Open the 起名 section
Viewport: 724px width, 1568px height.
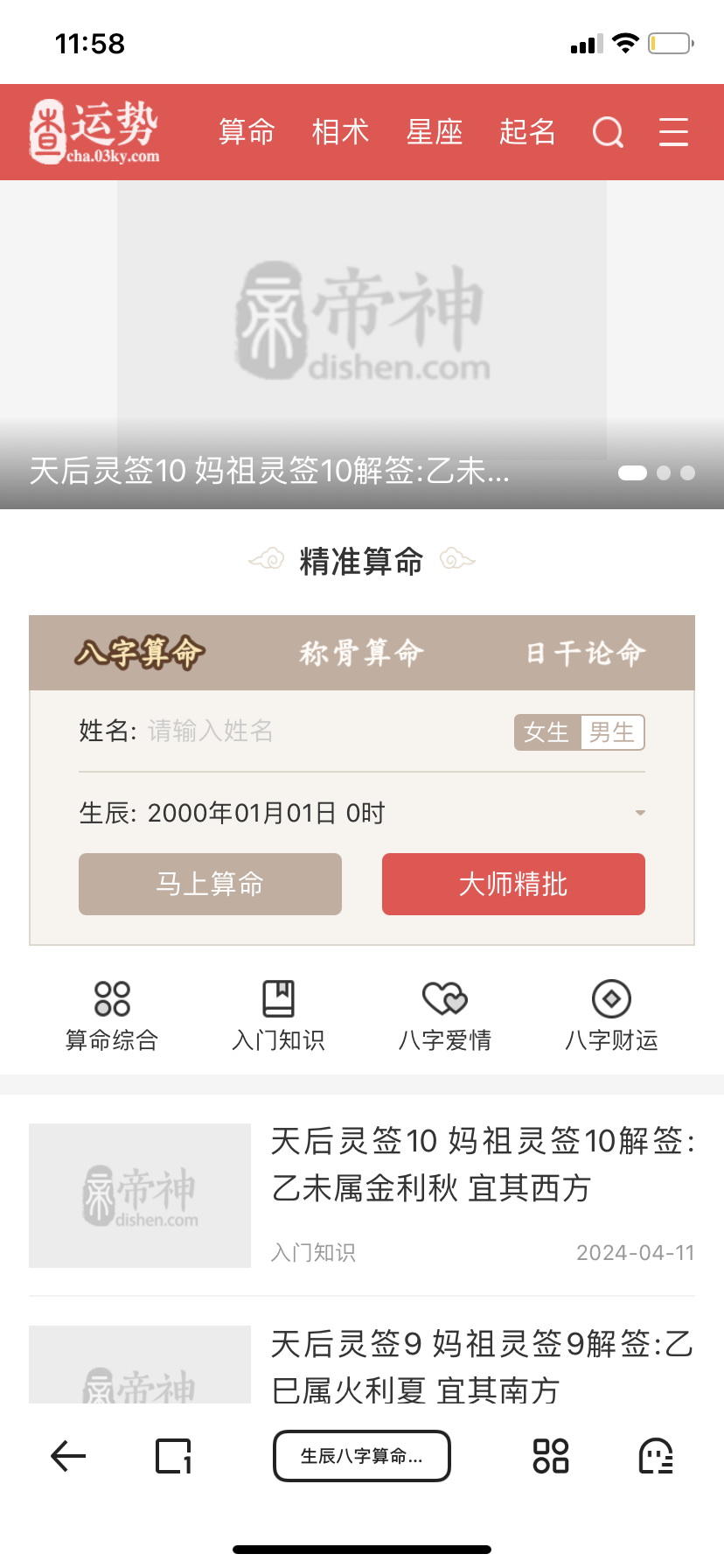pos(527,132)
